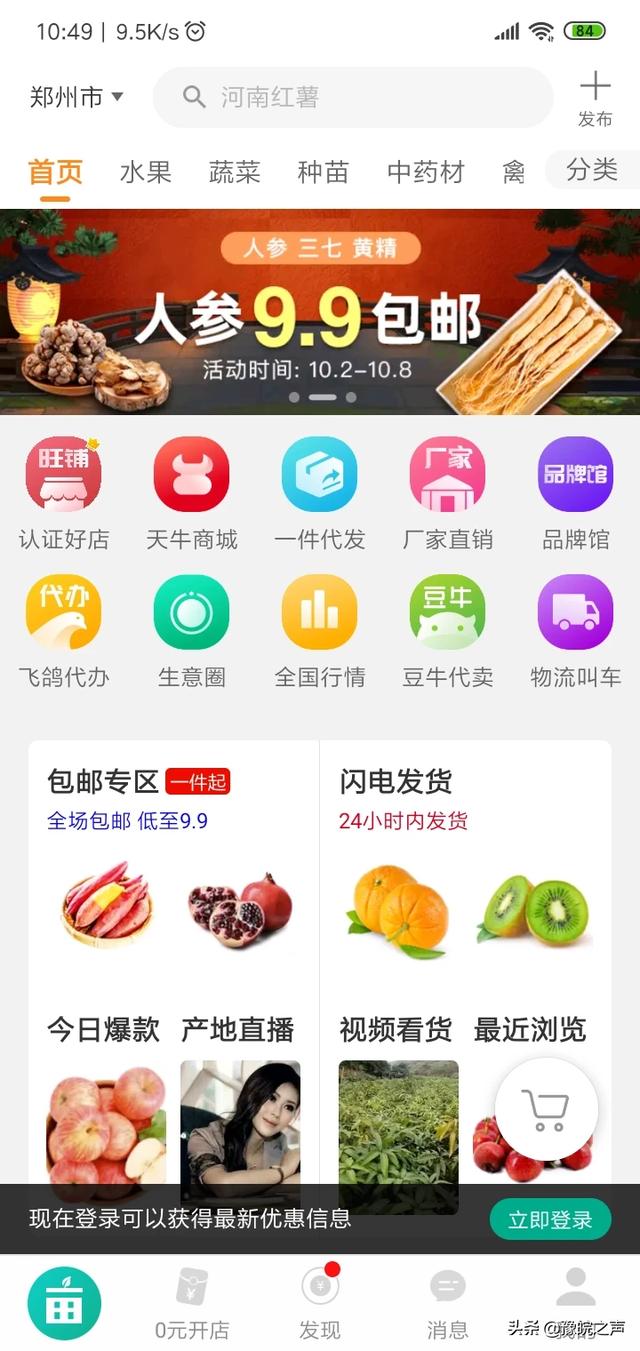The height and width of the screenshot is (1351, 640).
Task: Tap the 立即登录 button
Action: click(x=550, y=1219)
